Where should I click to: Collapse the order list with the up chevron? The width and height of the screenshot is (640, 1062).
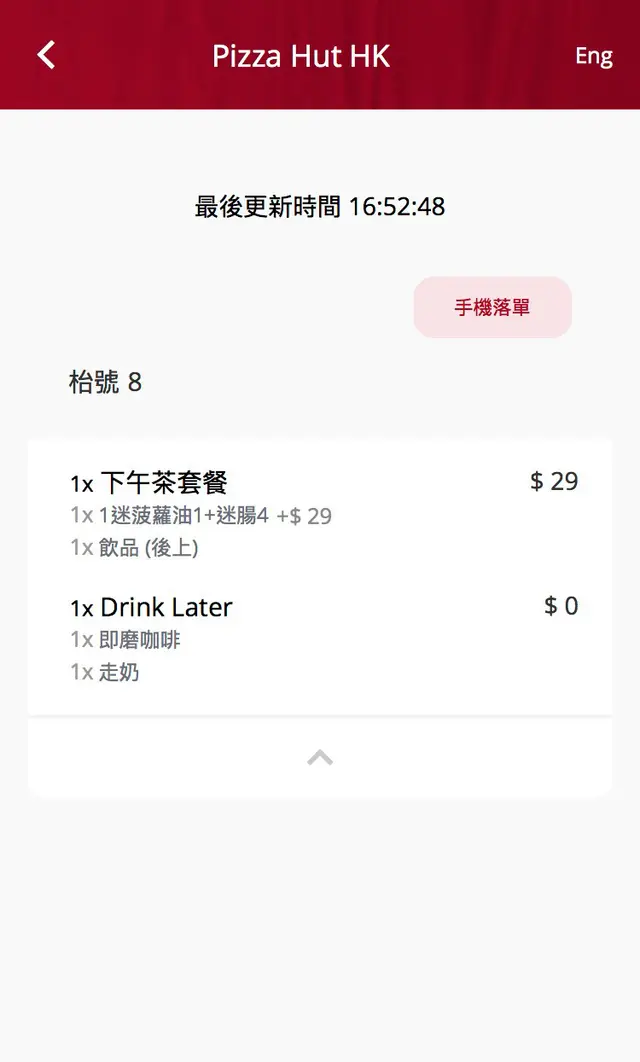point(320,758)
